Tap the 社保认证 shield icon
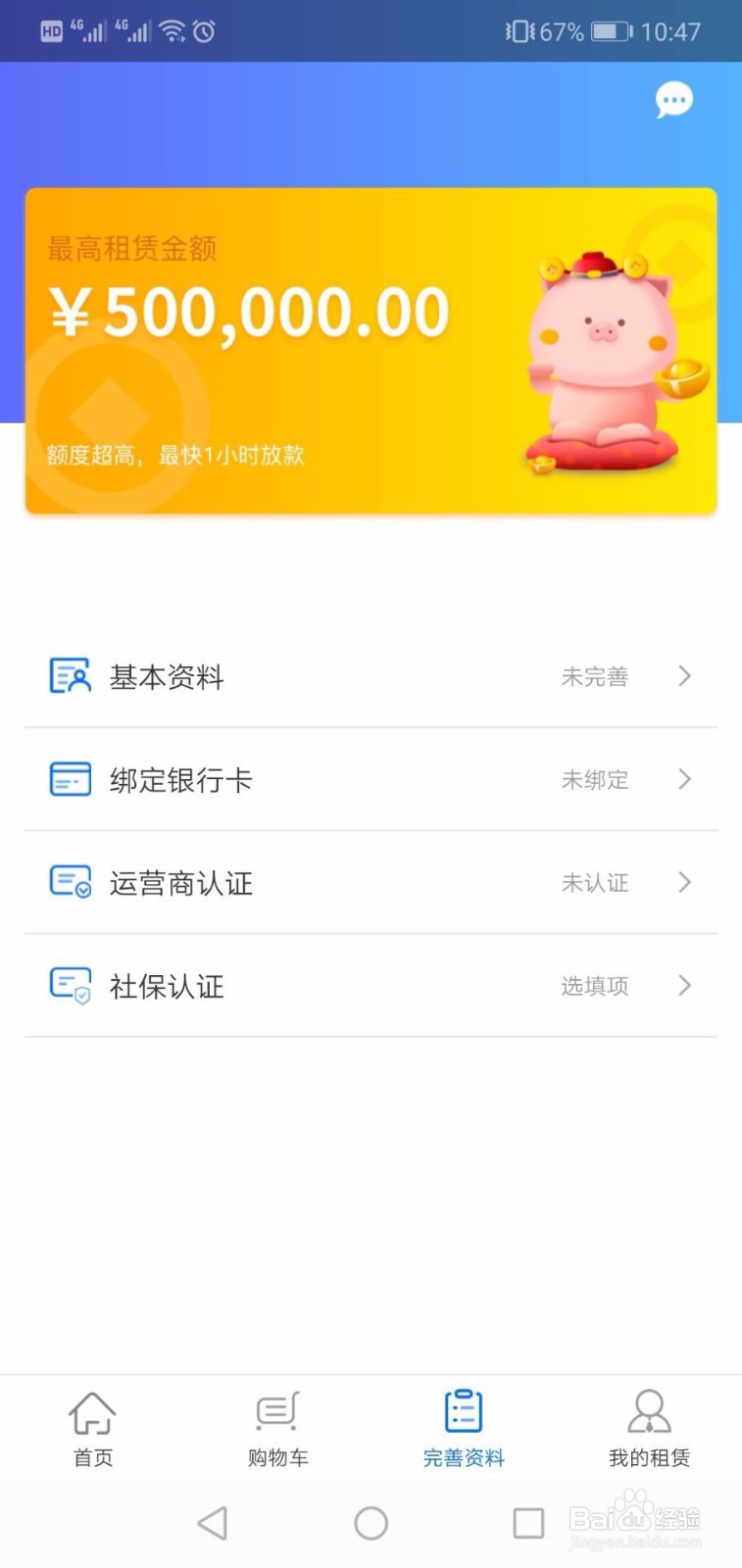This screenshot has height=1568, width=742. pyautogui.click(x=69, y=985)
